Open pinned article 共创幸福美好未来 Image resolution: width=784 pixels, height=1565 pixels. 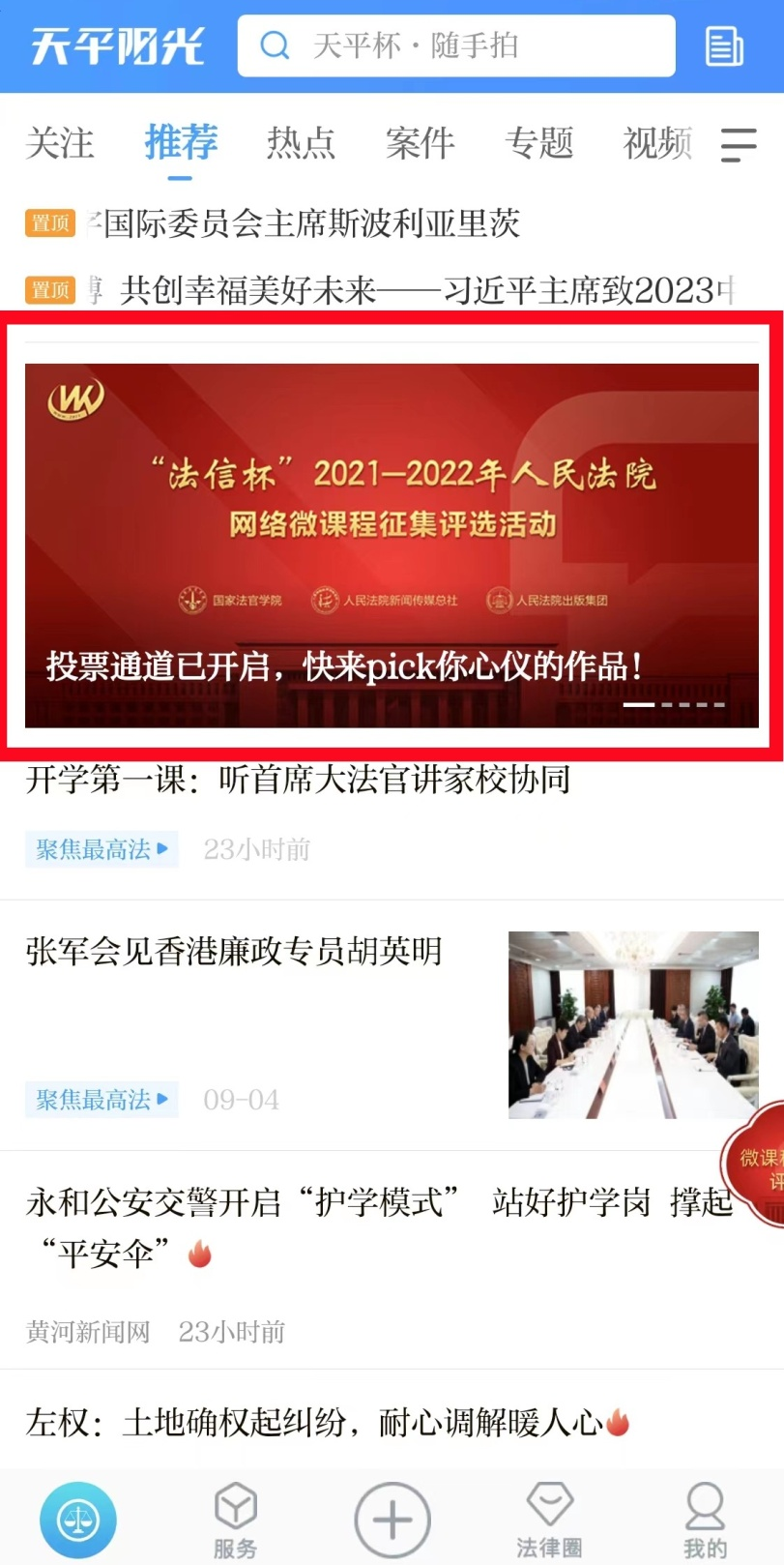pos(425,289)
